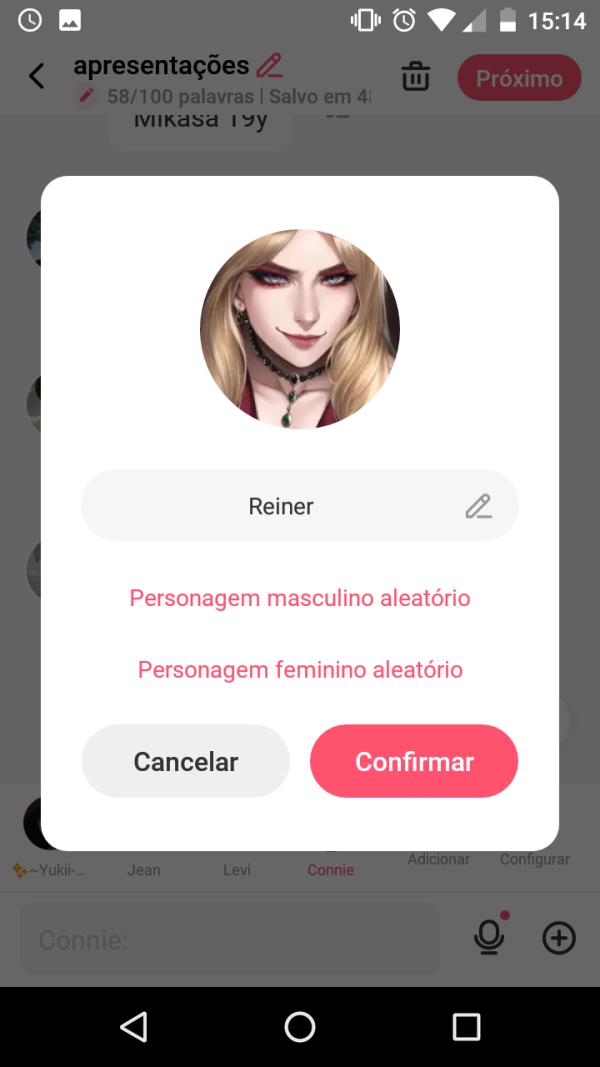Tap the Próximo button
Screen dimensions: 600x1067
coord(519,78)
